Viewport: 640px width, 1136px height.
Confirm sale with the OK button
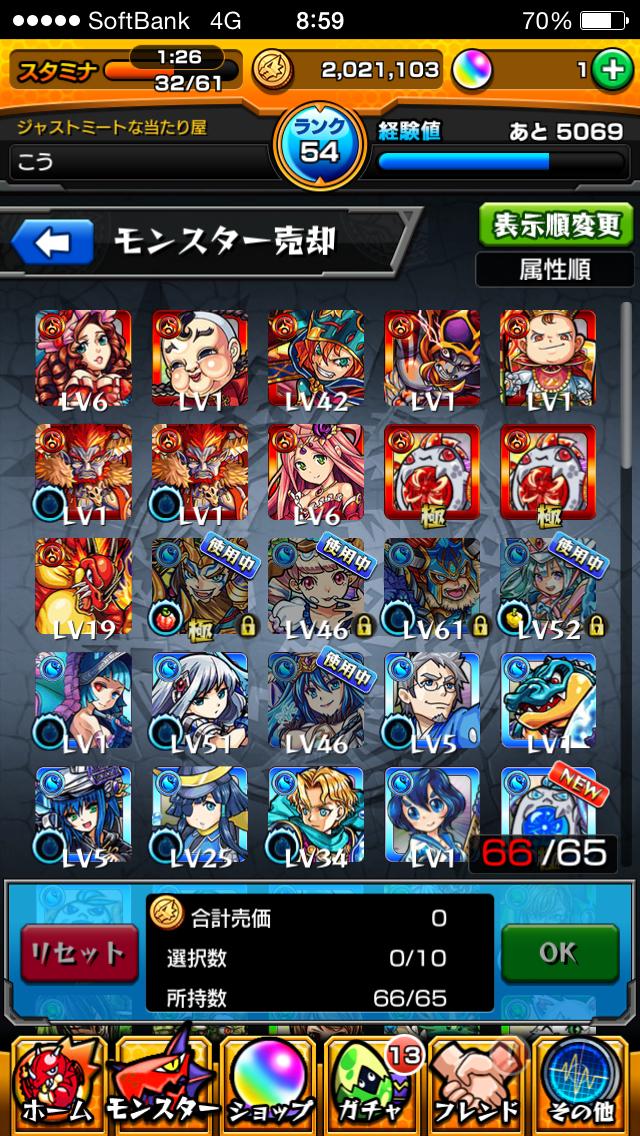tap(558, 952)
